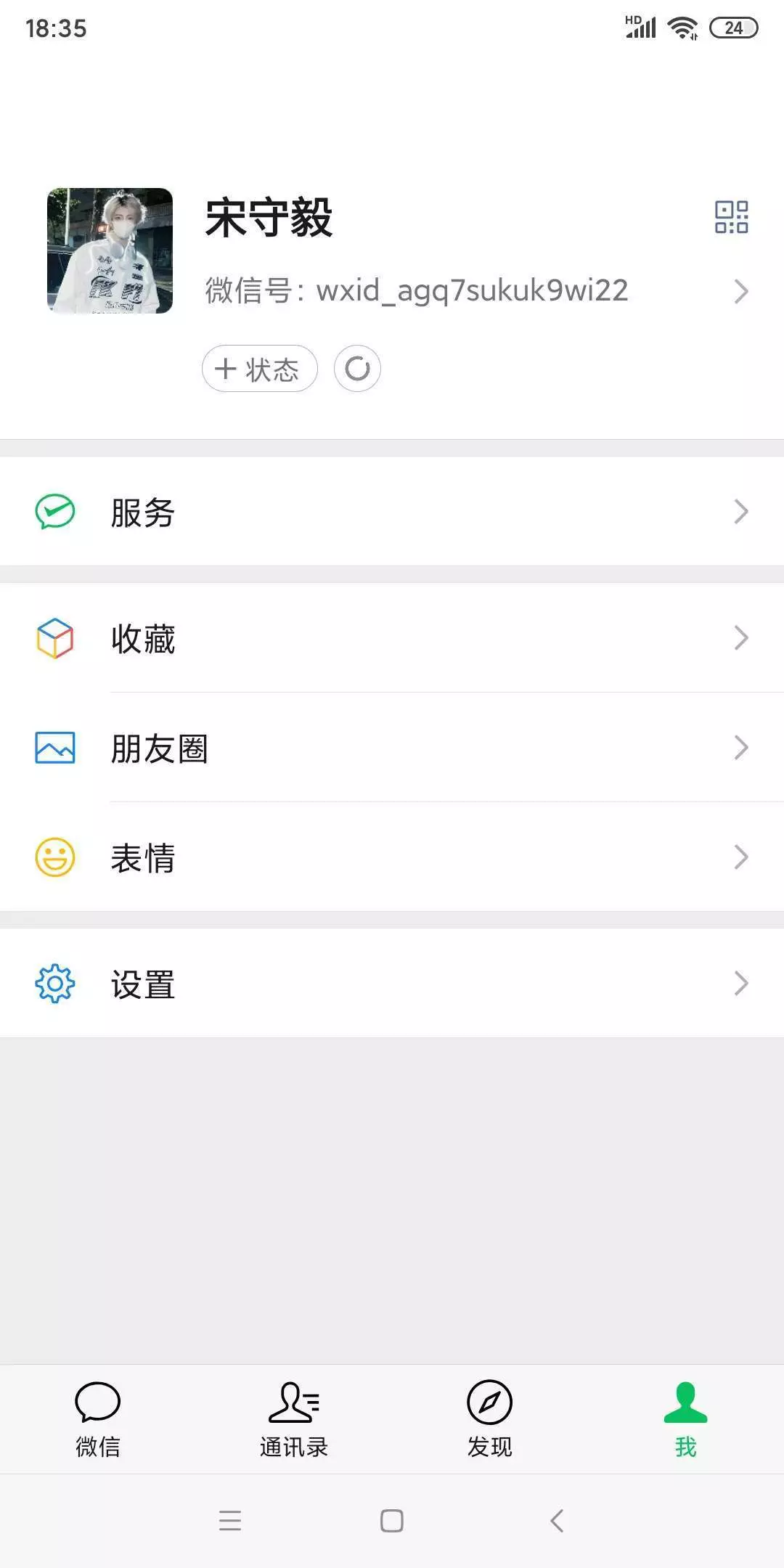Open the 服务 row
Image resolution: width=784 pixels, height=1568 pixels.
(x=392, y=512)
